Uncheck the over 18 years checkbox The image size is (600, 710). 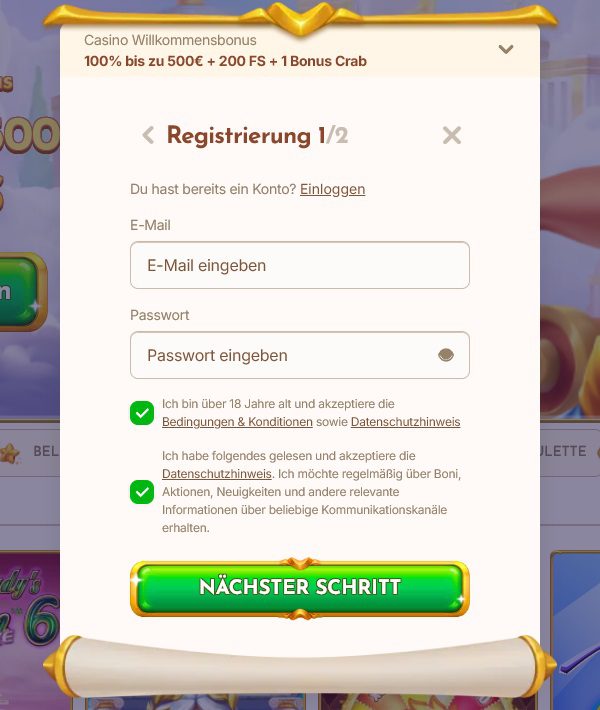click(142, 412)
